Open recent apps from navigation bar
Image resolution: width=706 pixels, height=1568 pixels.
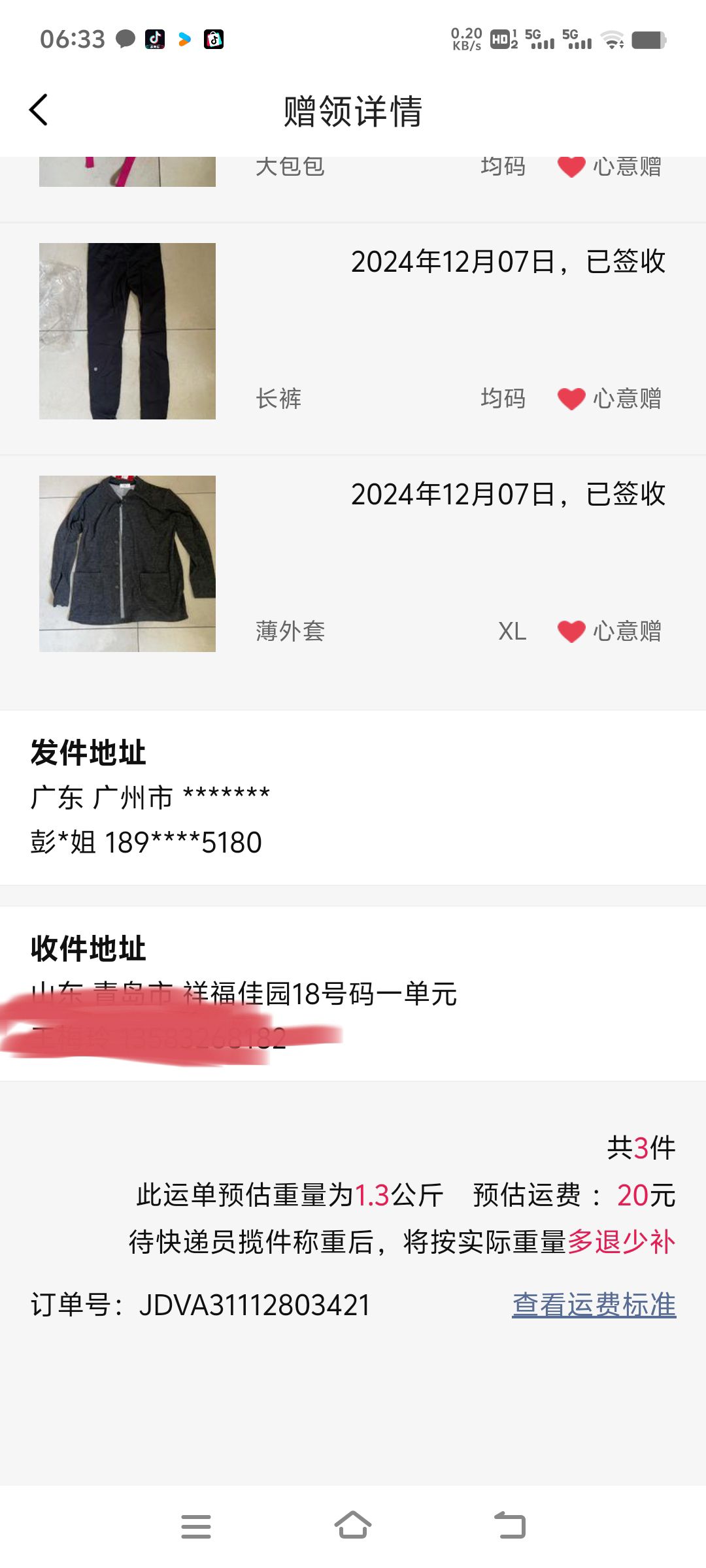point(196,1526)
